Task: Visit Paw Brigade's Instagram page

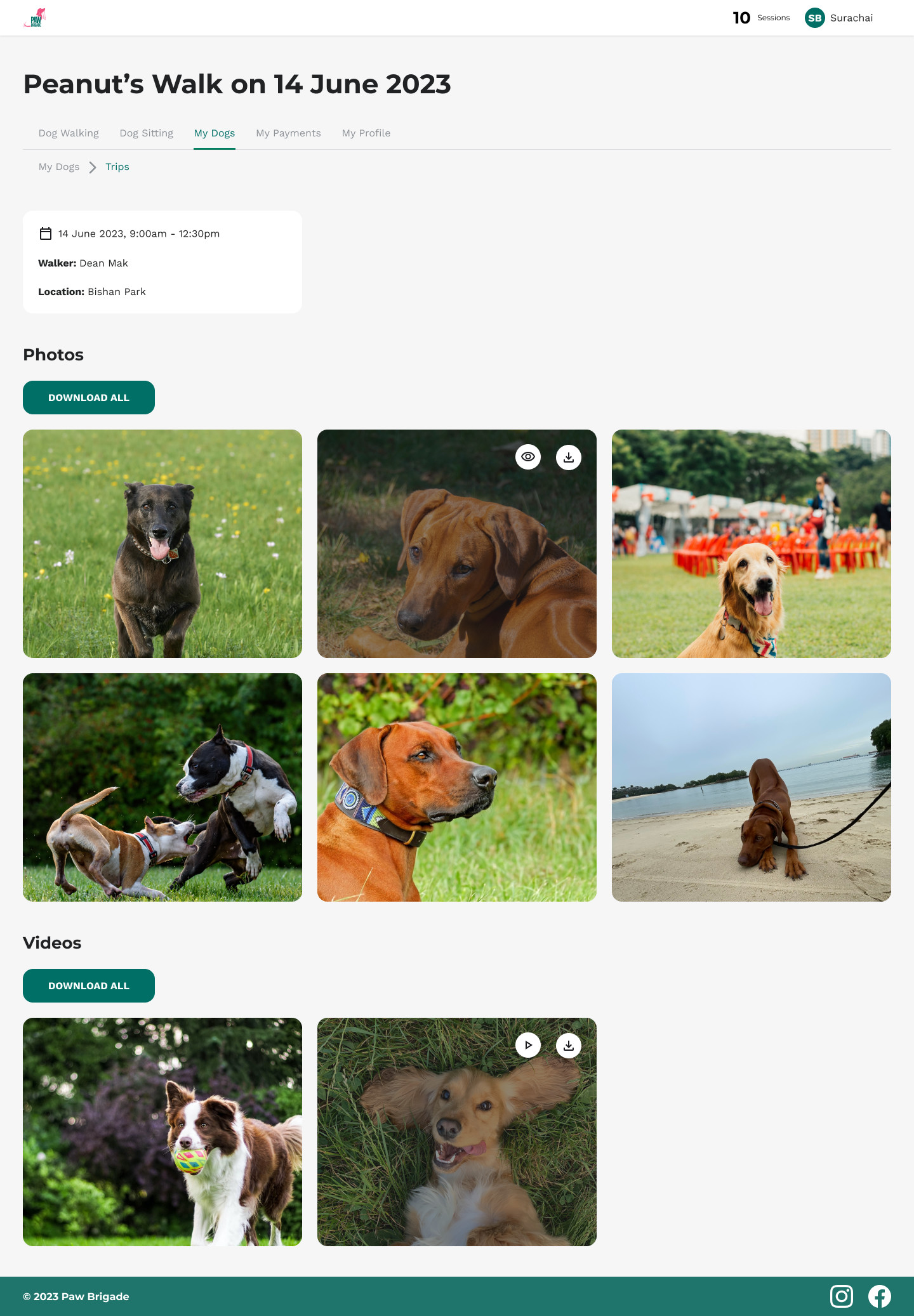Action: point(842,1296)
